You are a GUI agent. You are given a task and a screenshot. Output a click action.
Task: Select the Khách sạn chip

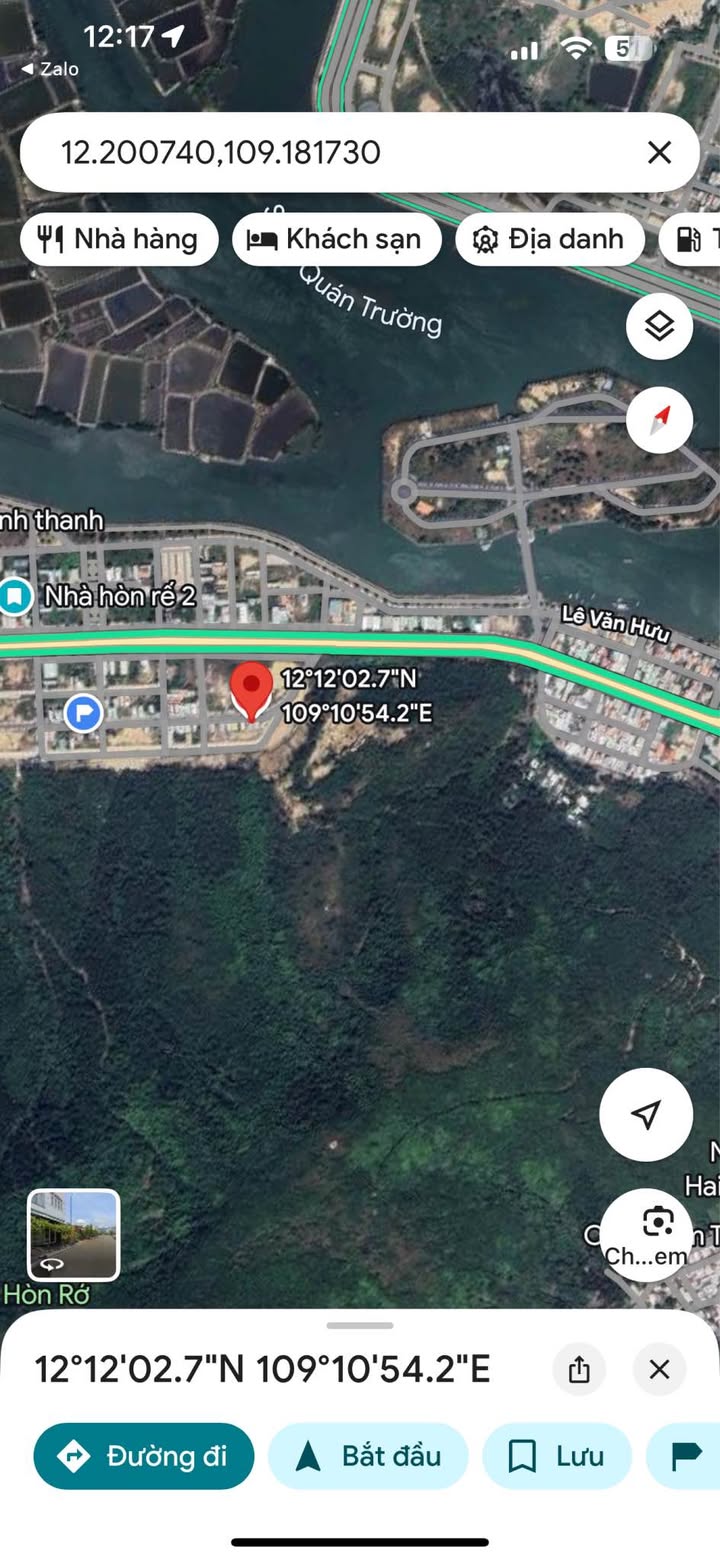point(336,239)
